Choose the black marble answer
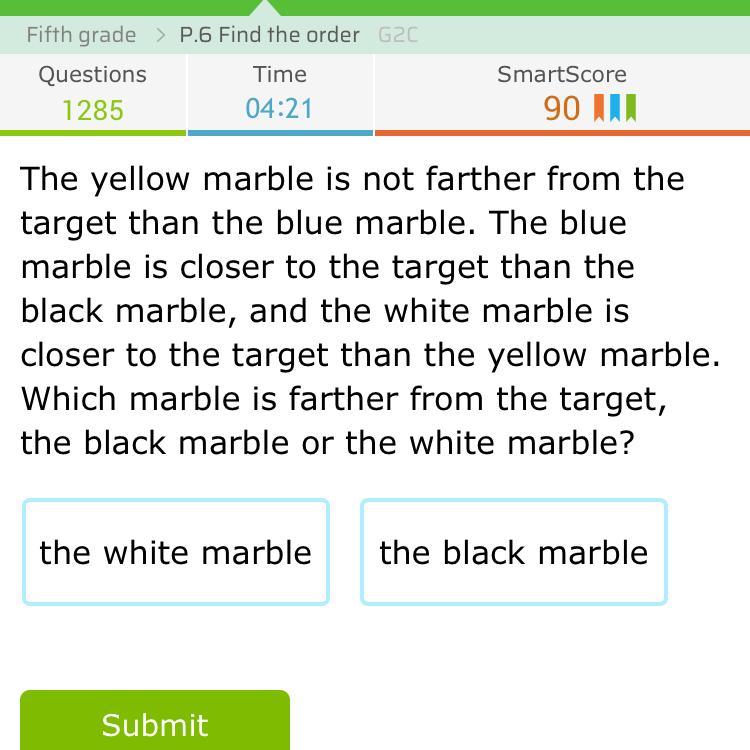Image resolution: width=750 pixels, height=750 pixels. (514, 552)
